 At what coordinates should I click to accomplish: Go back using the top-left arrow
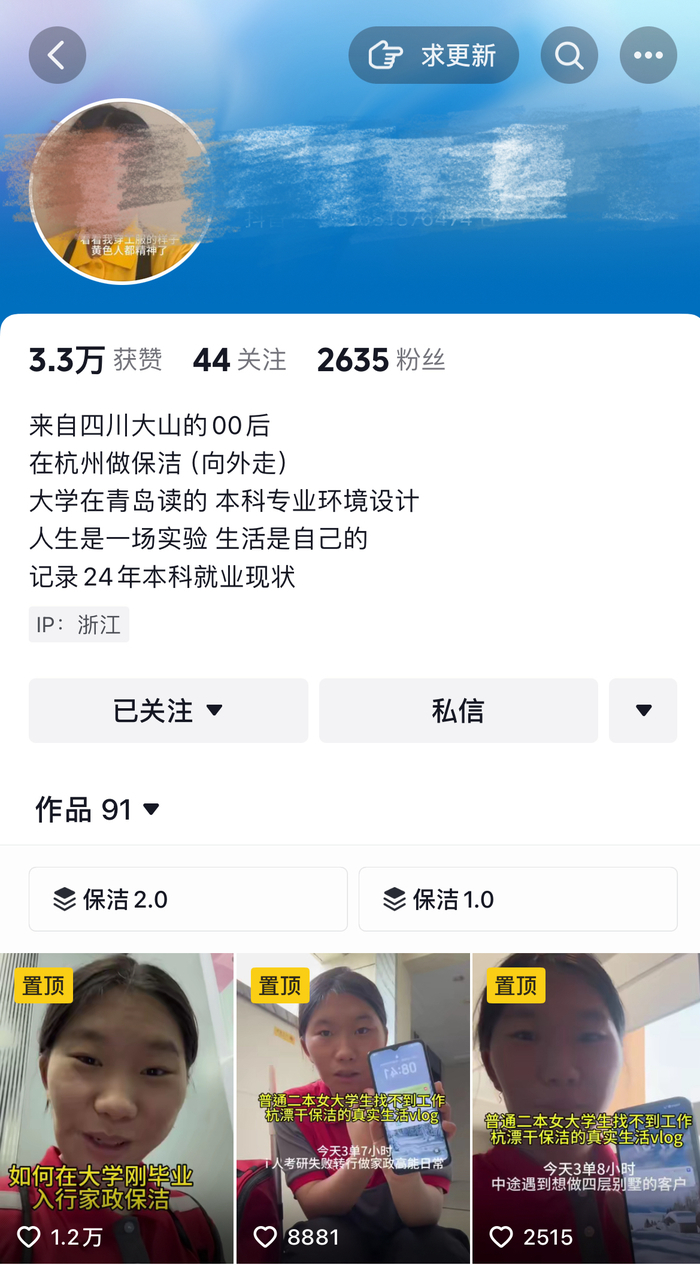57,55
